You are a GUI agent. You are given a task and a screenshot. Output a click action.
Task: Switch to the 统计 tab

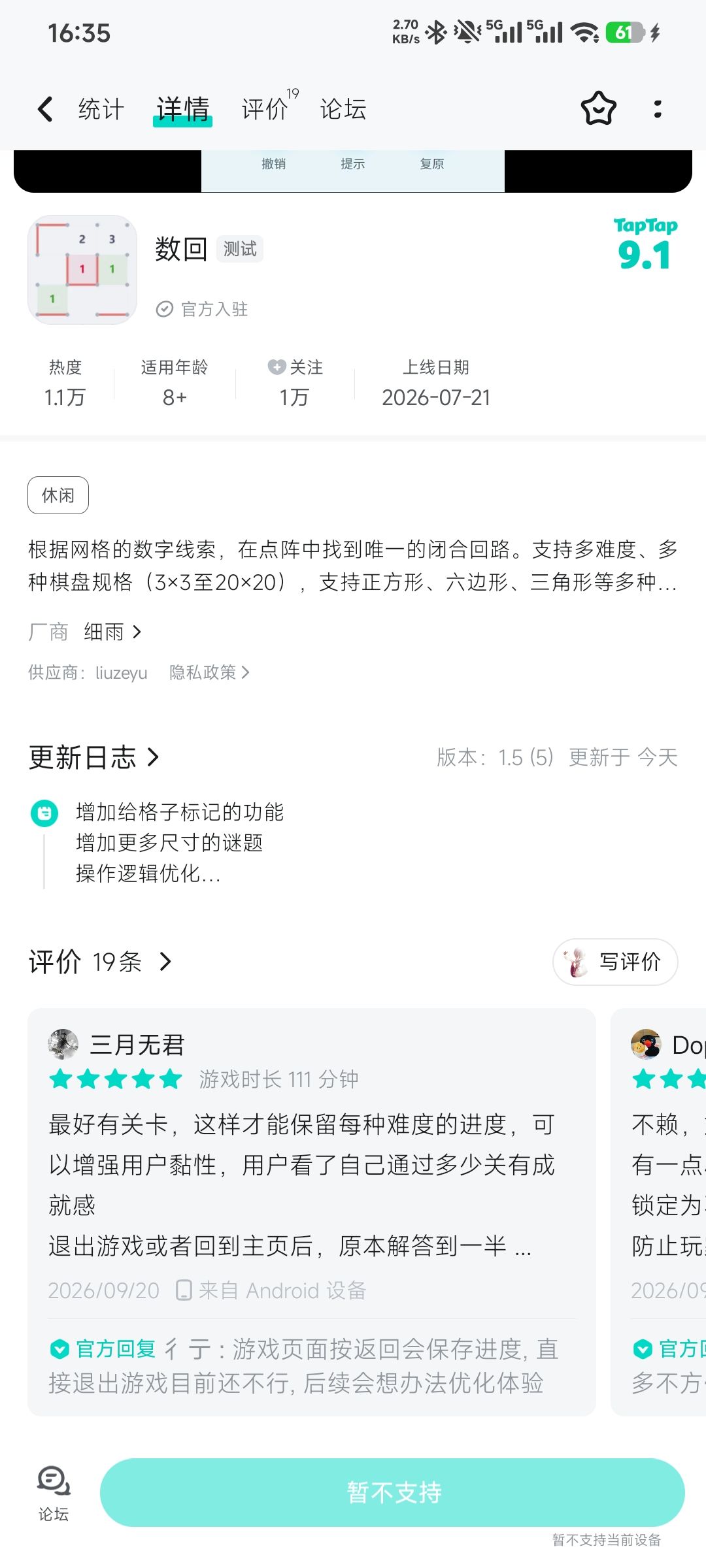tap(101, 109)
